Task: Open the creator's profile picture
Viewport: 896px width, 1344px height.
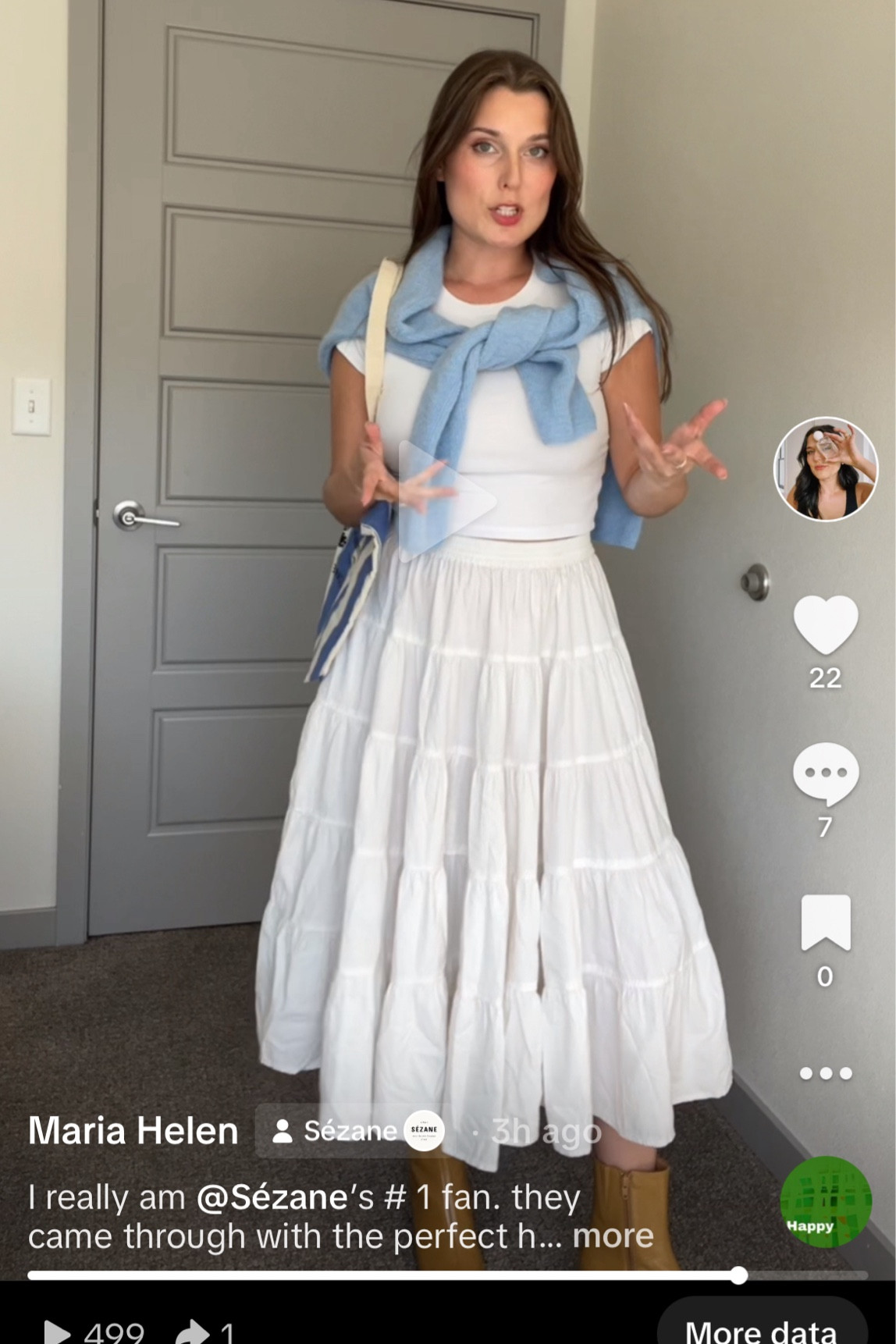Action: pyautogui.click(x=825, y=469)
